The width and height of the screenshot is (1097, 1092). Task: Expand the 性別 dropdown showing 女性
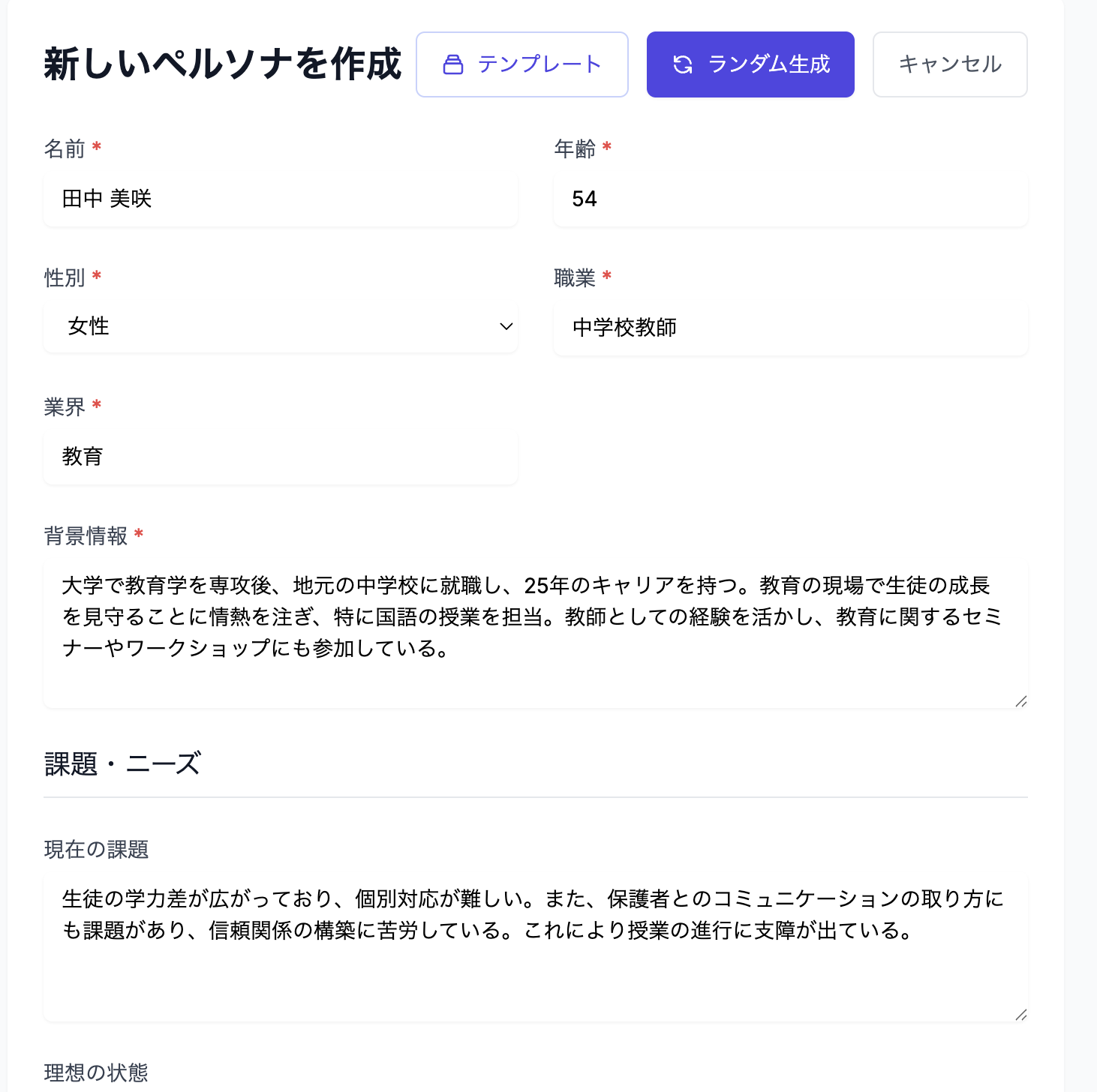pyautogui.click(x=281, y=326)
